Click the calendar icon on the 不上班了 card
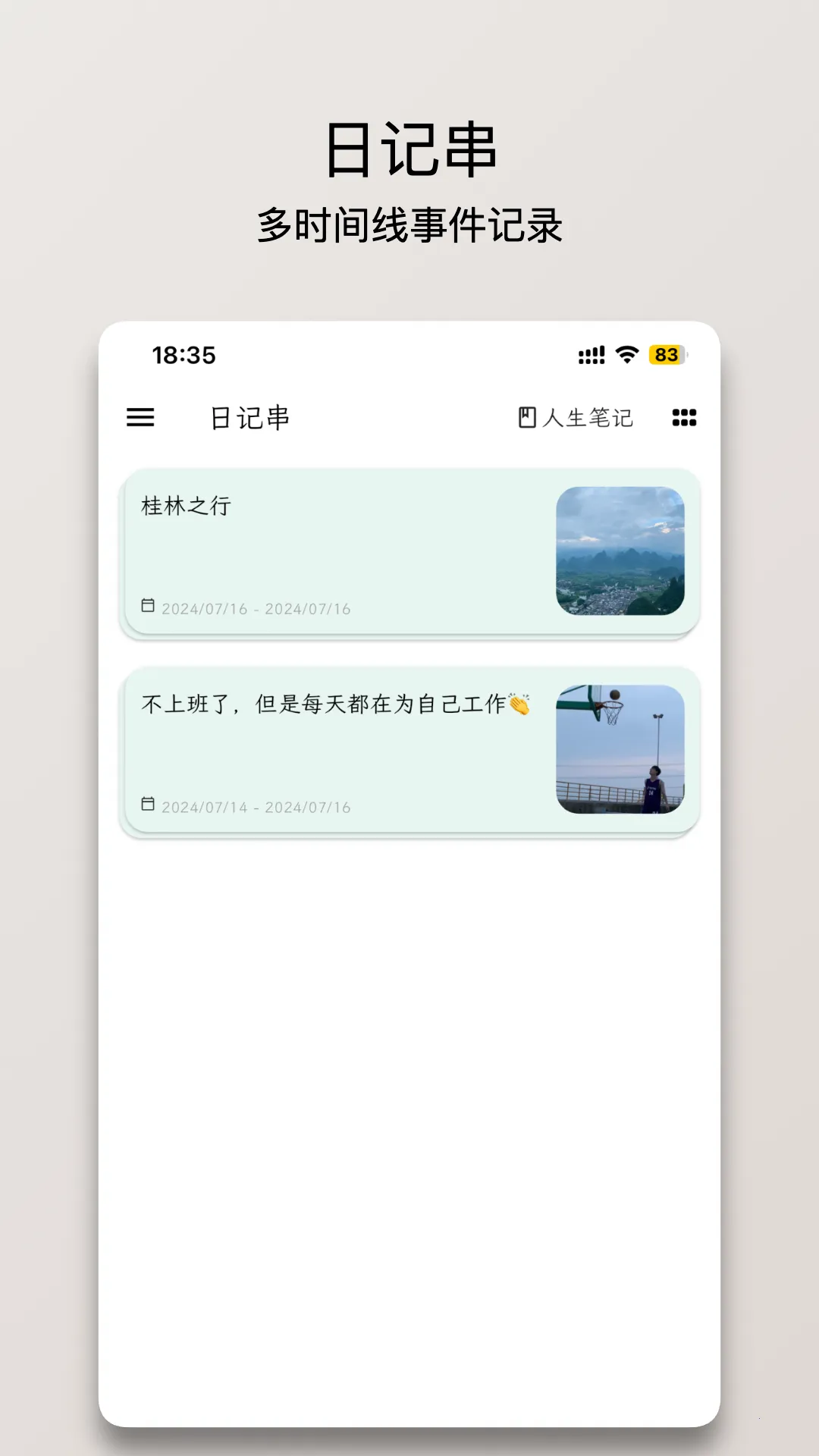 coord(149,806)
